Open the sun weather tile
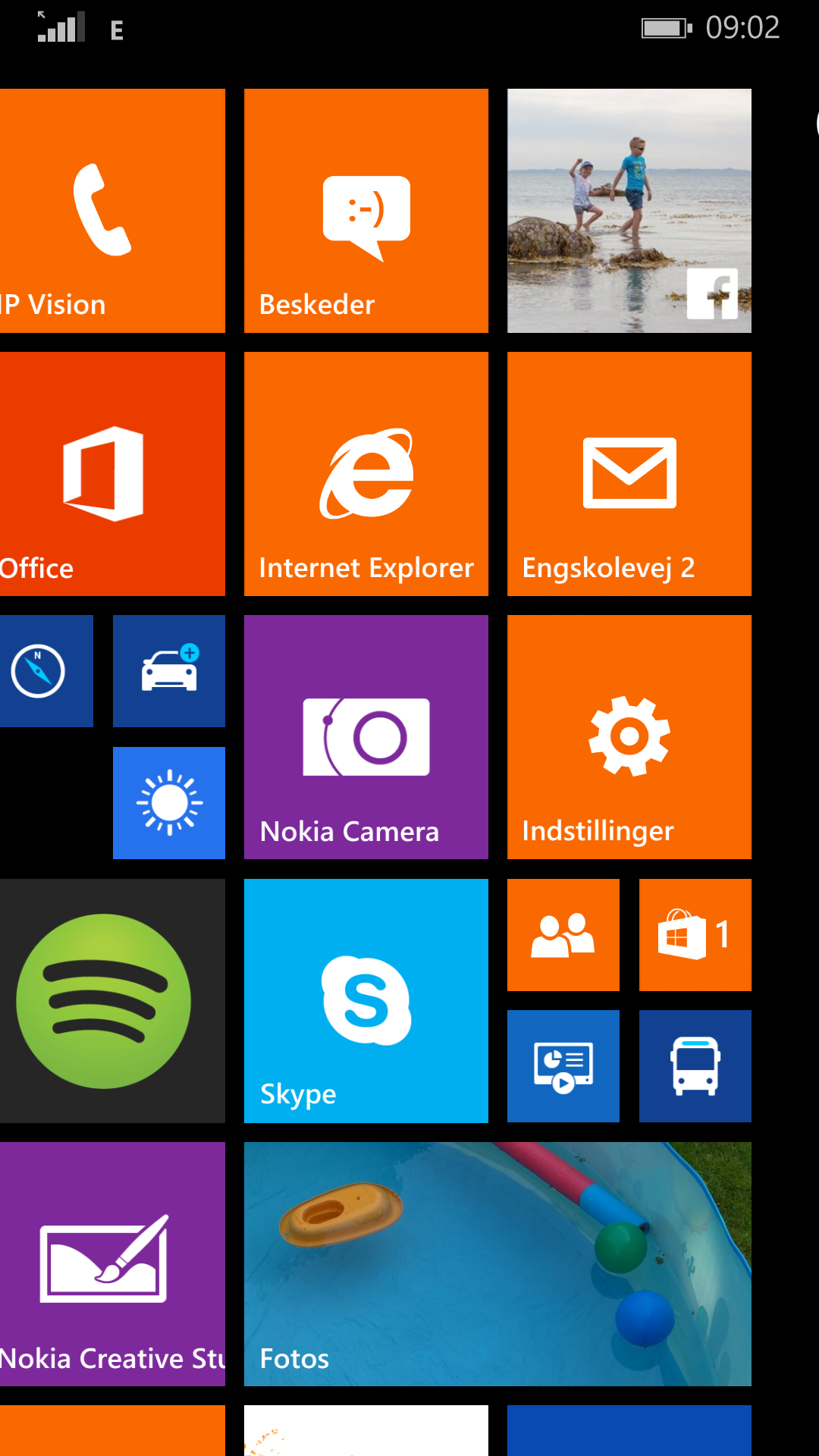Image resolution: width=819 pixels, height=1456 pixels. pyautogui.click(x=168, y=803)
